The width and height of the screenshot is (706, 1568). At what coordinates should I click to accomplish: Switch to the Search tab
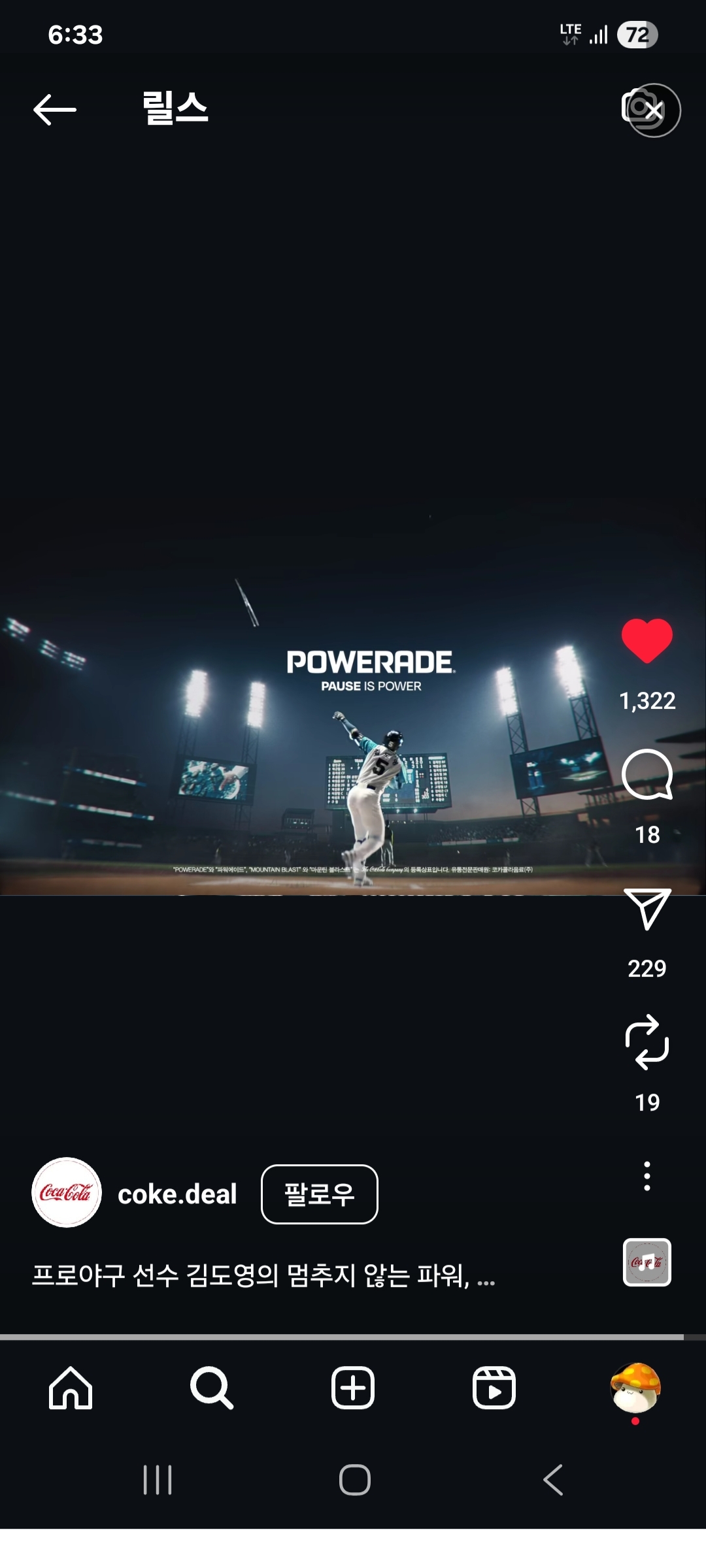click(x=212, y=1388)
